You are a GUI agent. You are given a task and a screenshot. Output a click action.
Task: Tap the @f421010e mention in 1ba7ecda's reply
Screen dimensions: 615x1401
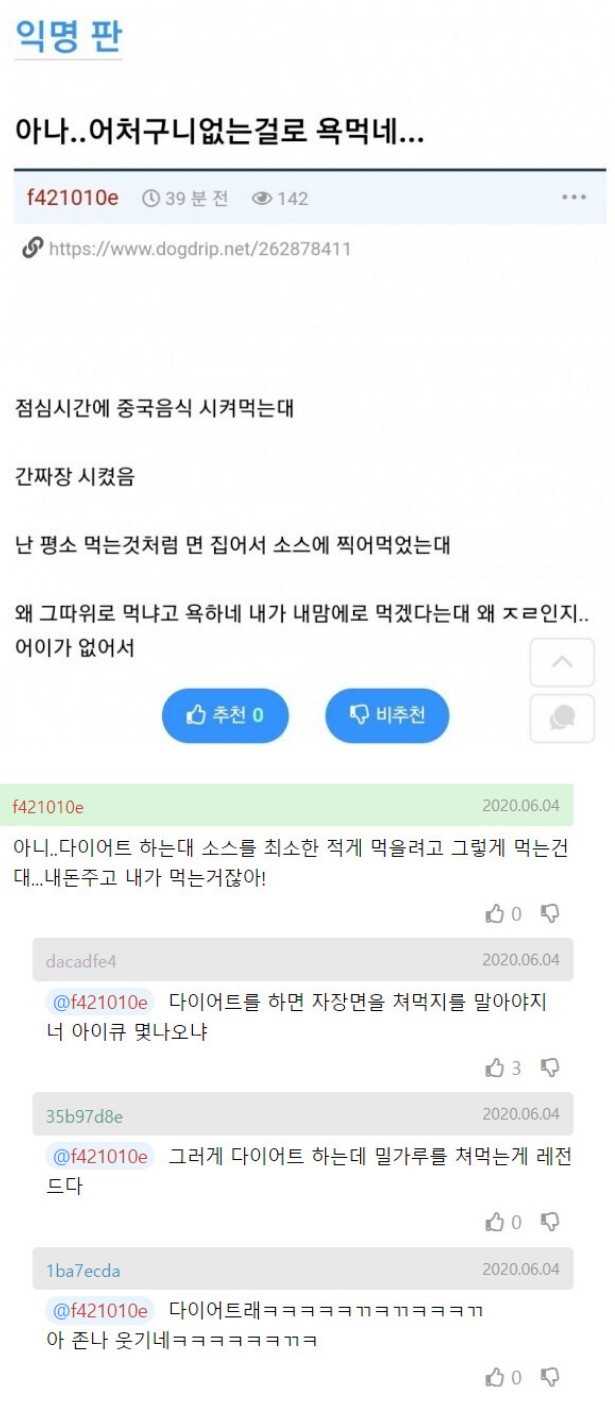(x=100, y=1310)
